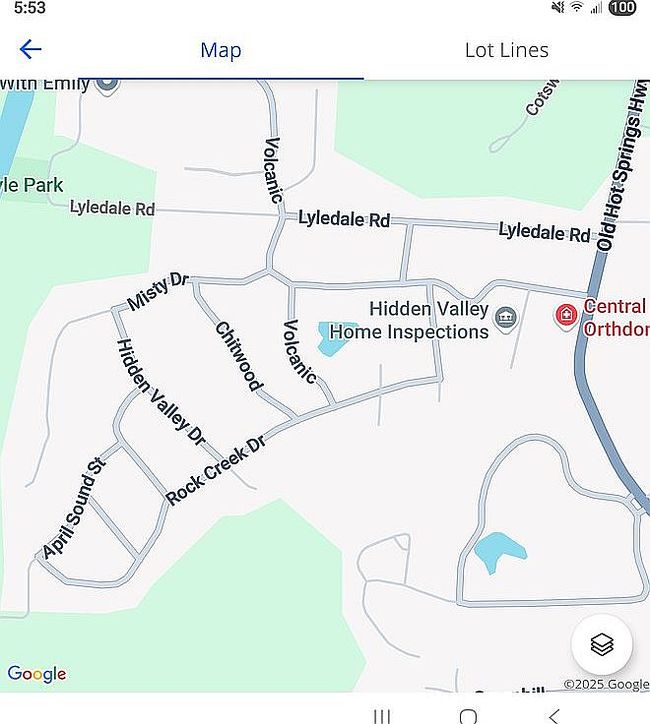Go to home screen via navigation bar
The width and height of the screenshot is (650, 724).
(x=468, y=715)
